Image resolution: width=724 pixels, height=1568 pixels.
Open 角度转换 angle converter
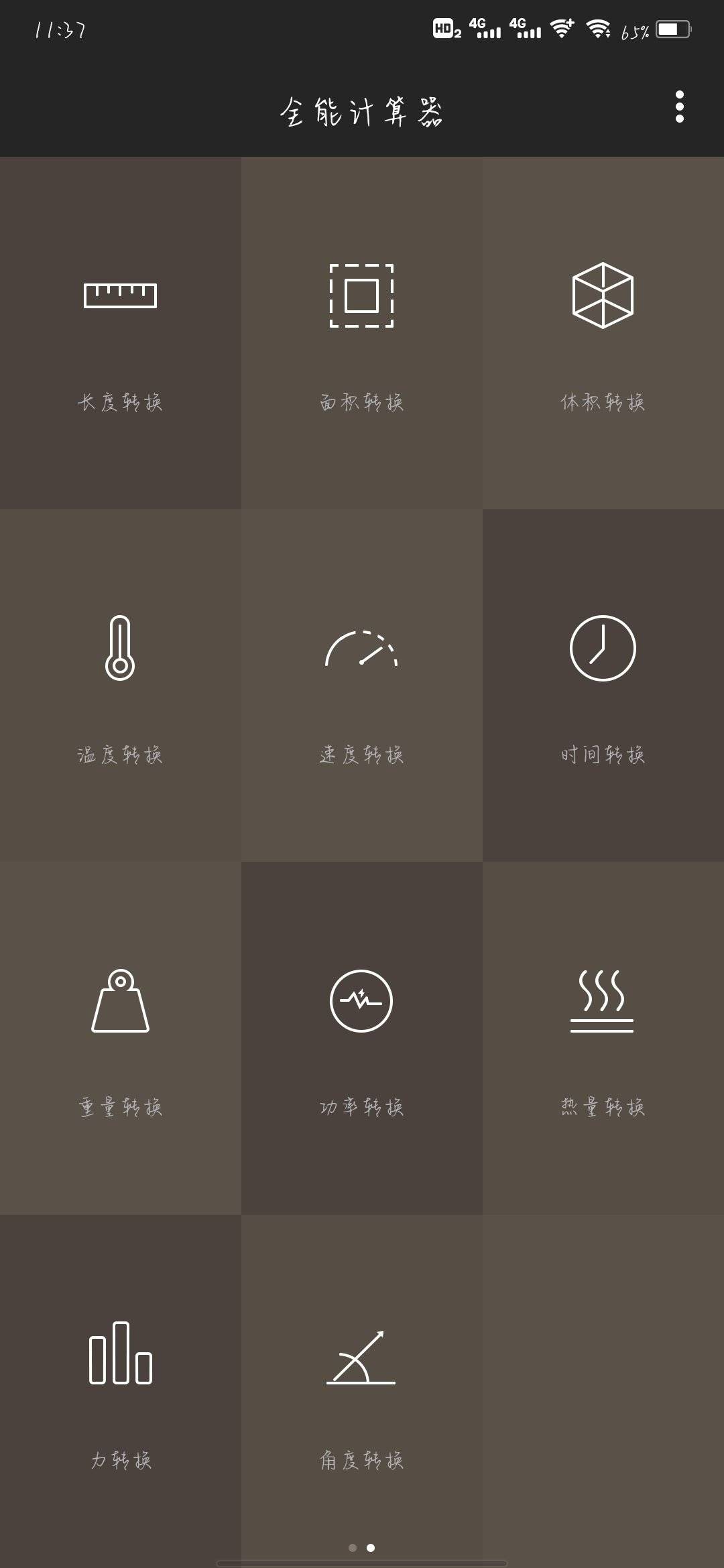362,1390
